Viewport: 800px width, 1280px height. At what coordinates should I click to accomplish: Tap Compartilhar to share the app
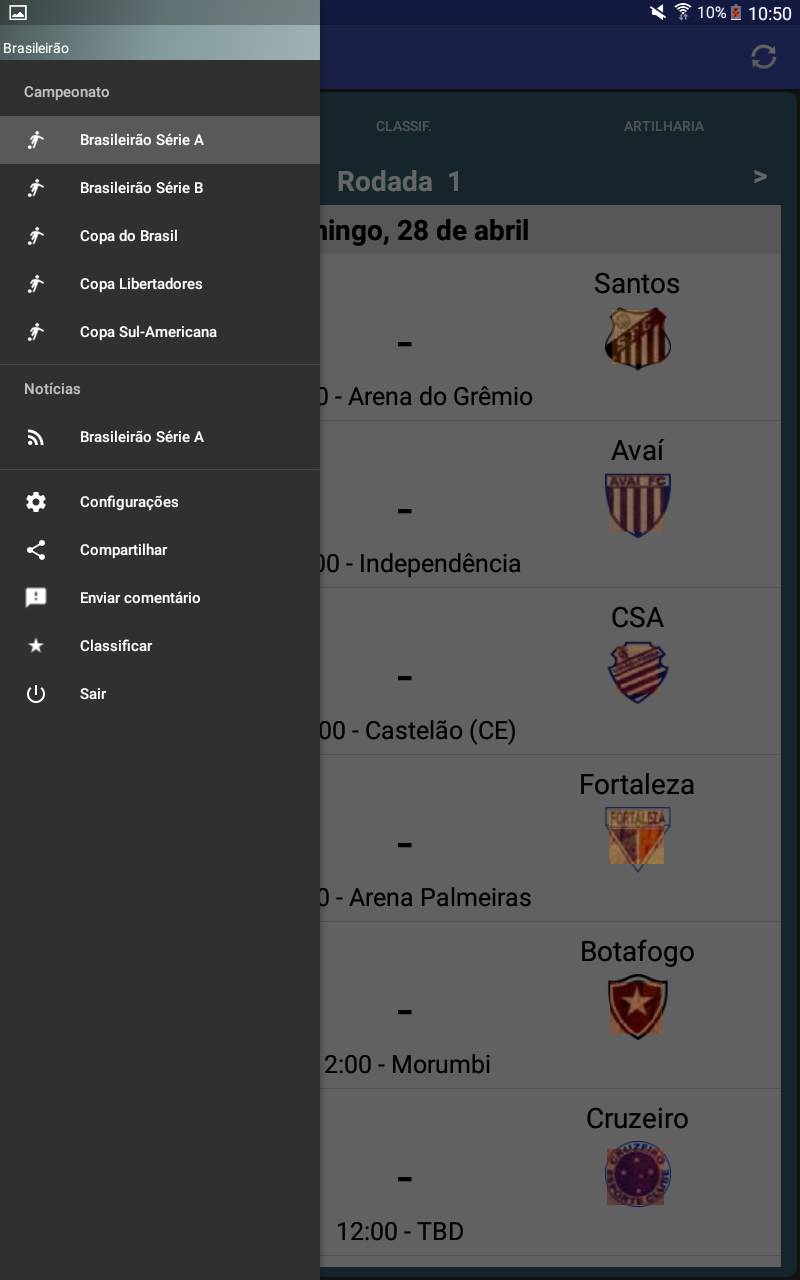coord(160,550)
